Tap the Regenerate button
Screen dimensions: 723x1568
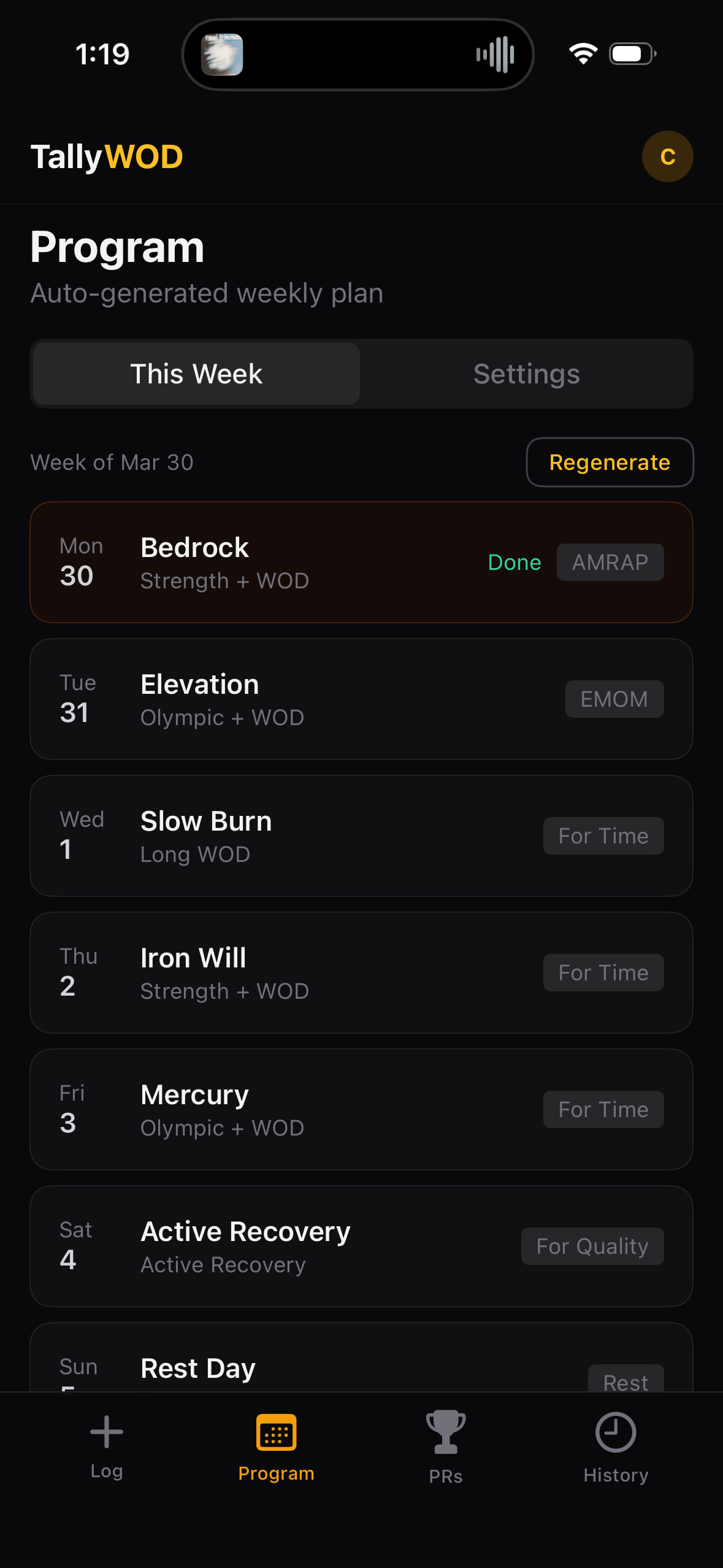(610, 462)
